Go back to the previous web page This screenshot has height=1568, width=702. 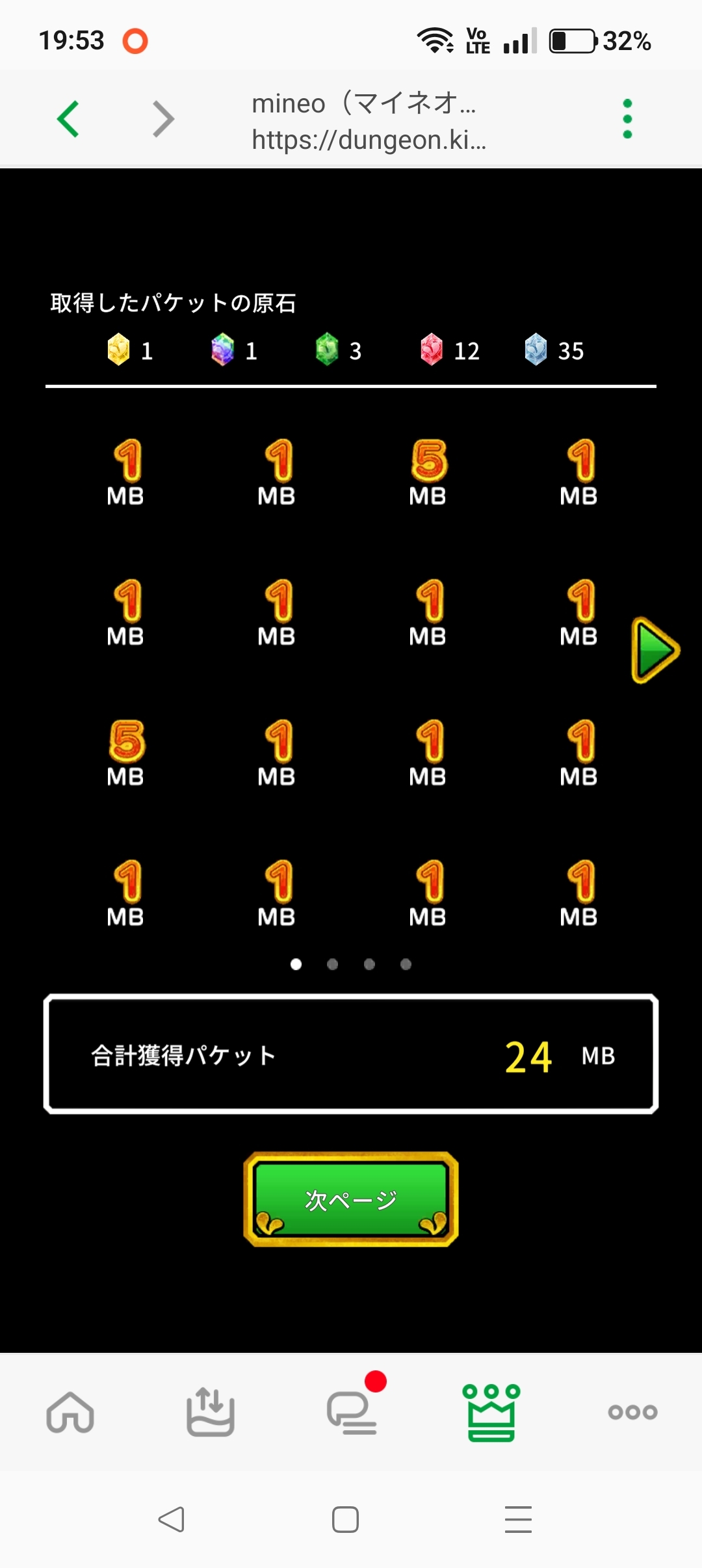68,119
